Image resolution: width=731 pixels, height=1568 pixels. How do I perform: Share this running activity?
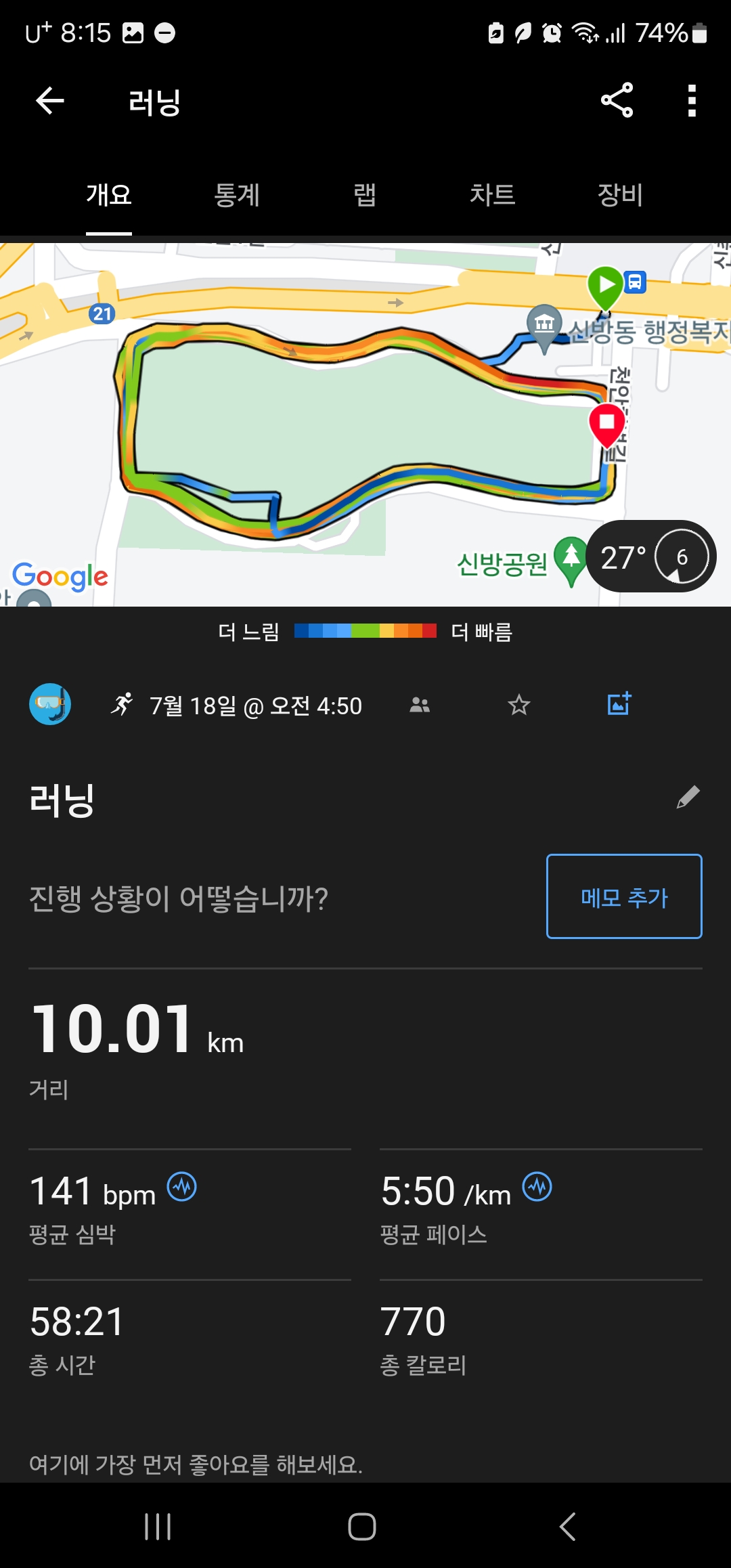[617, 101]
